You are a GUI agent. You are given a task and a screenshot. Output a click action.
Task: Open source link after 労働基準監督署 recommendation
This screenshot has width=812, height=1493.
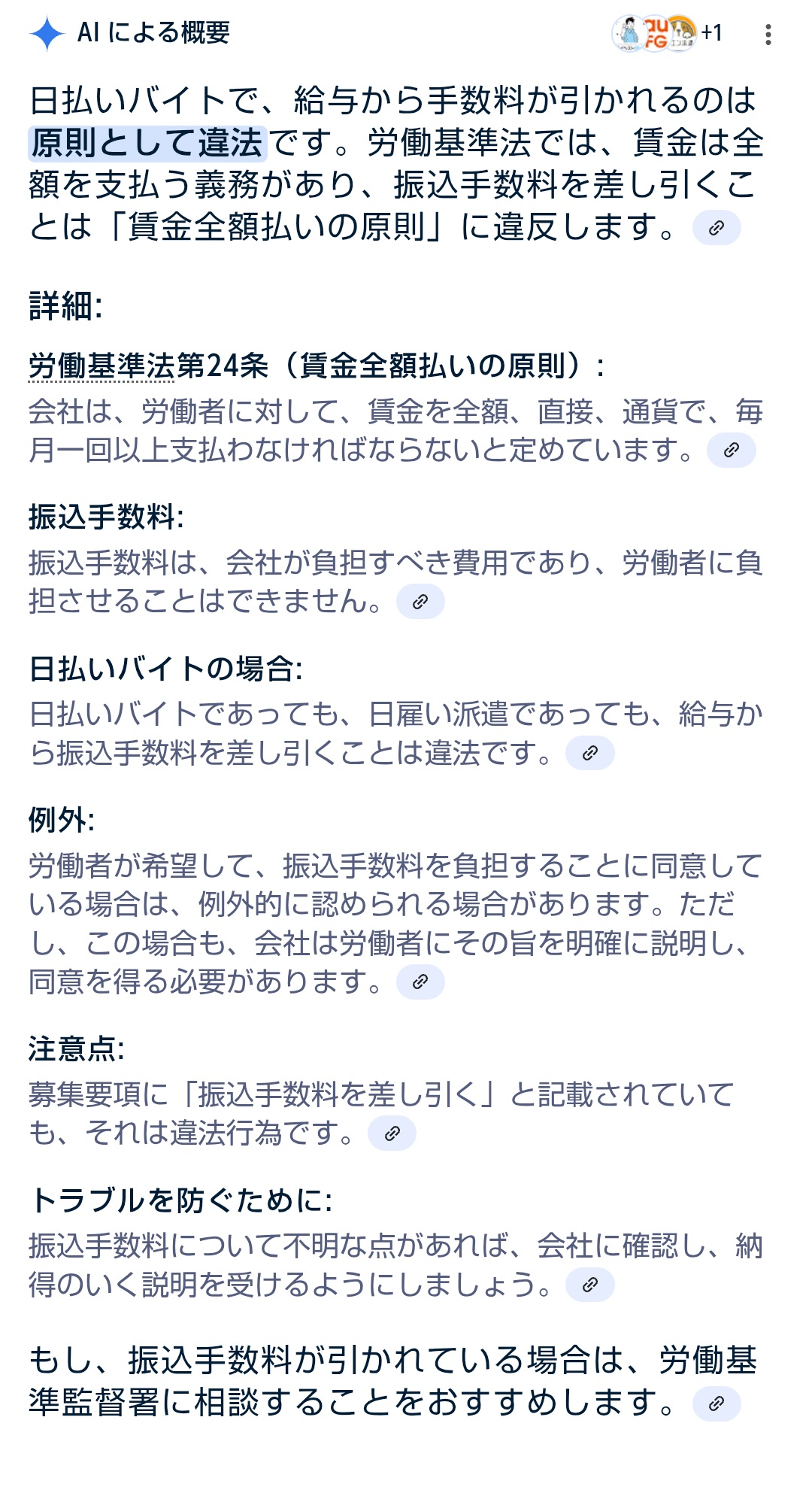point(716,1403)
